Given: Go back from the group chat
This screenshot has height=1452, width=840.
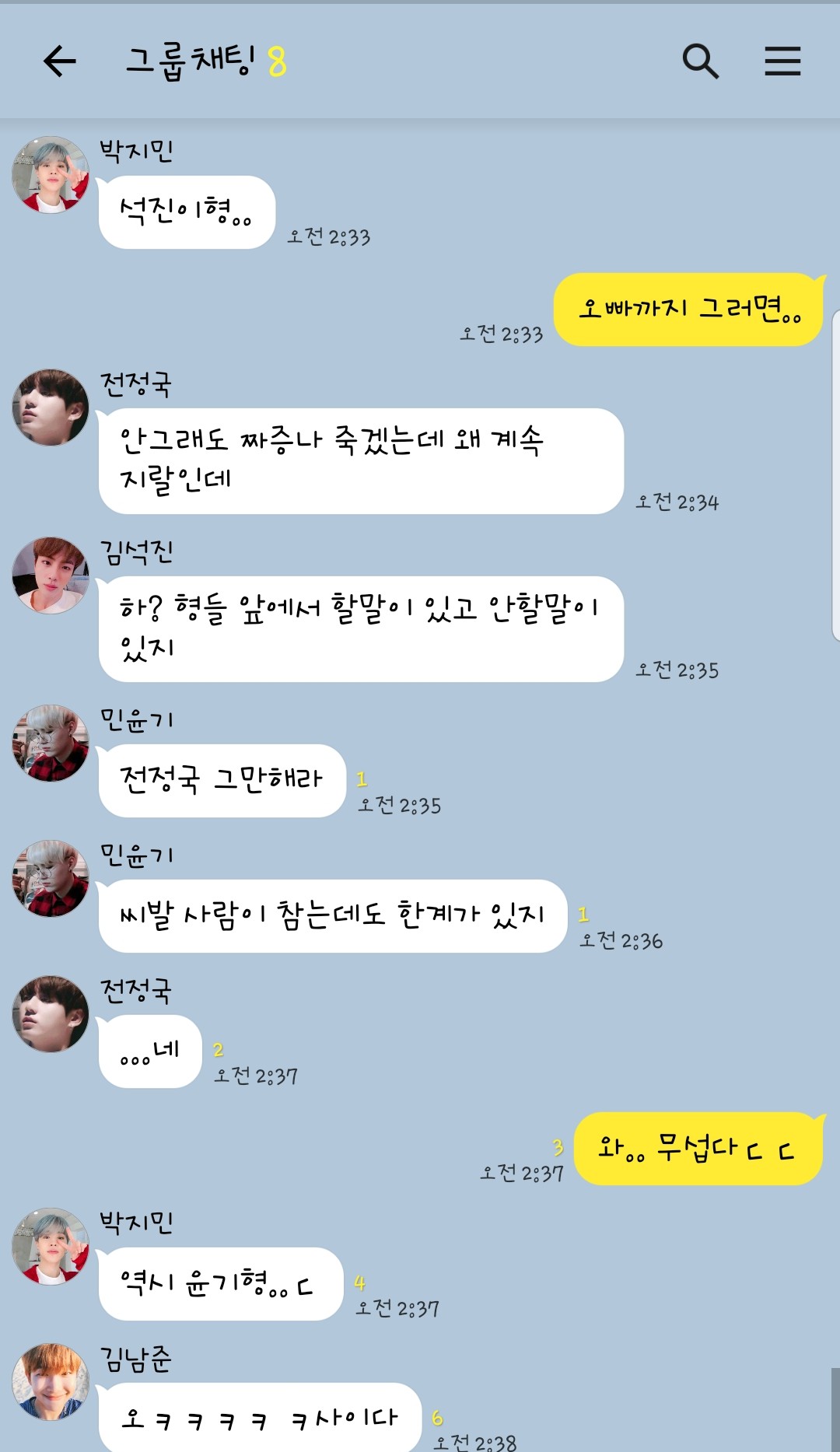Looking at the screenshot, I should 60,61.
